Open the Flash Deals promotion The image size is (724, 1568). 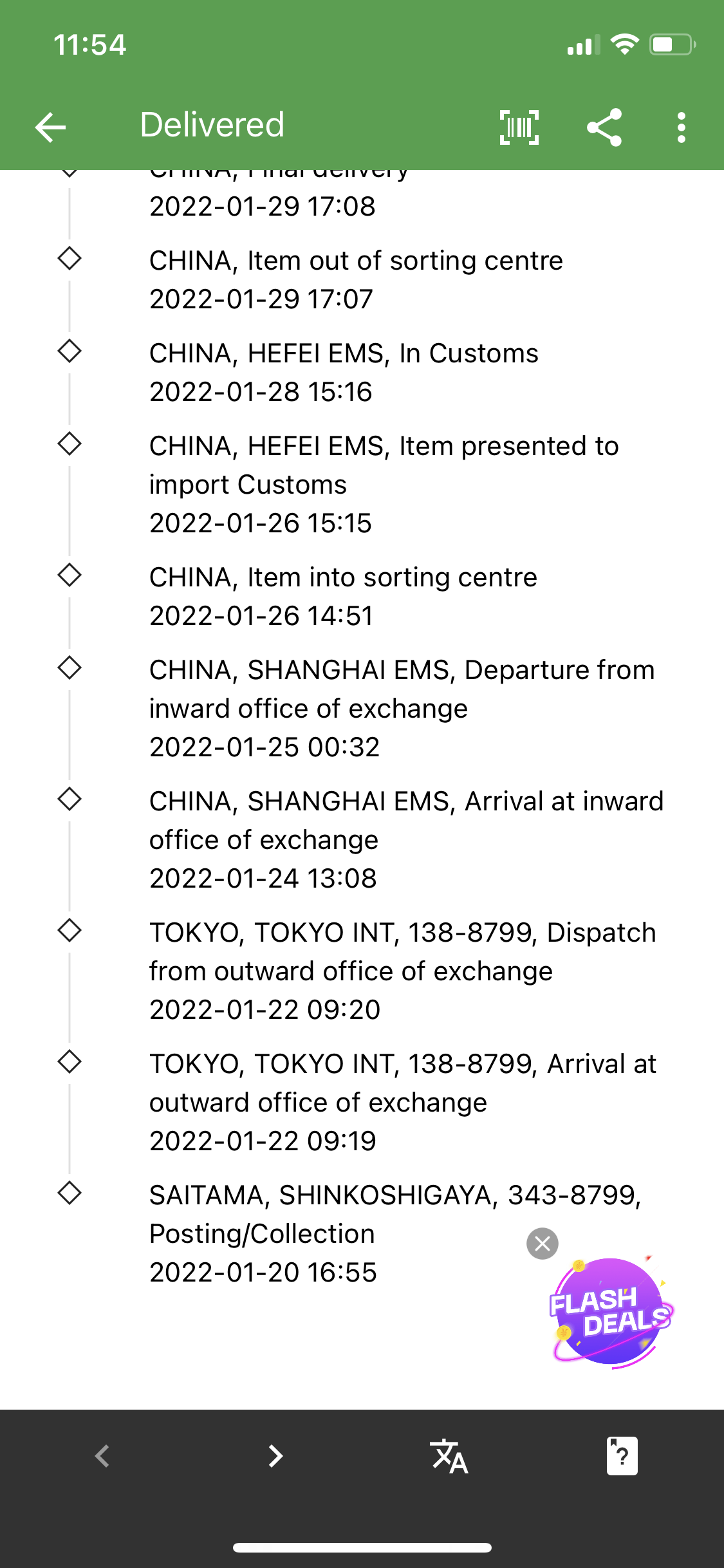610,1311
